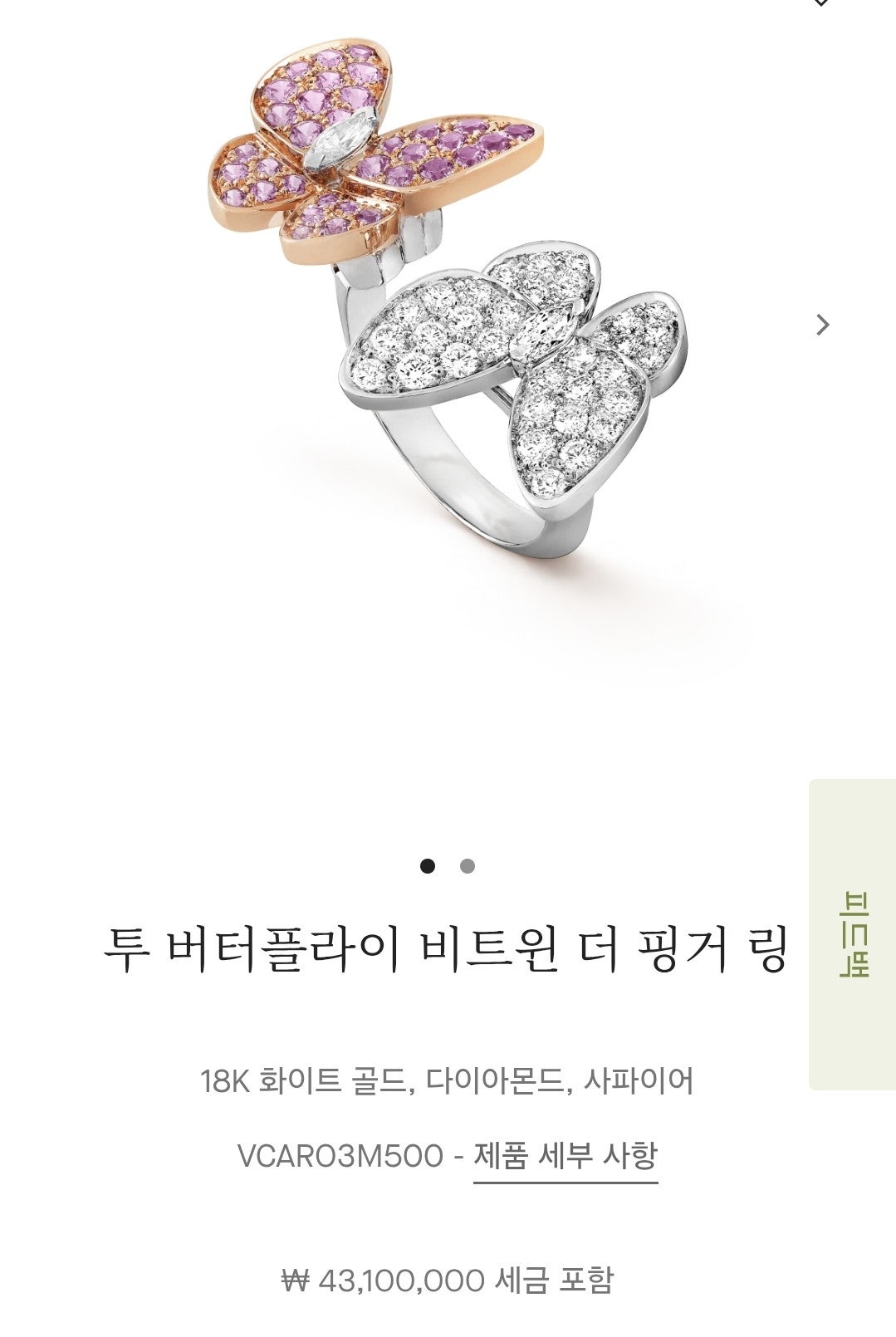Show the next product image arrow

click(822, 325)
